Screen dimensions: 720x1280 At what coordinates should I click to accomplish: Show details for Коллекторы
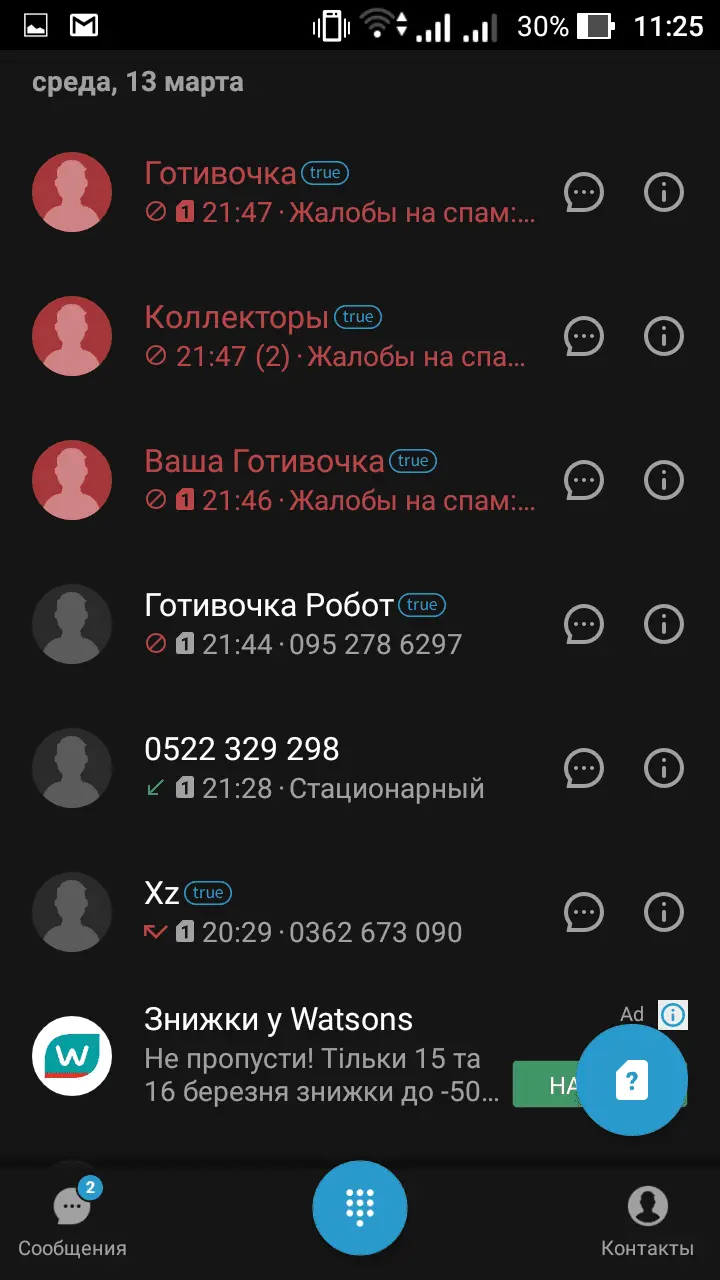(663, 336)
